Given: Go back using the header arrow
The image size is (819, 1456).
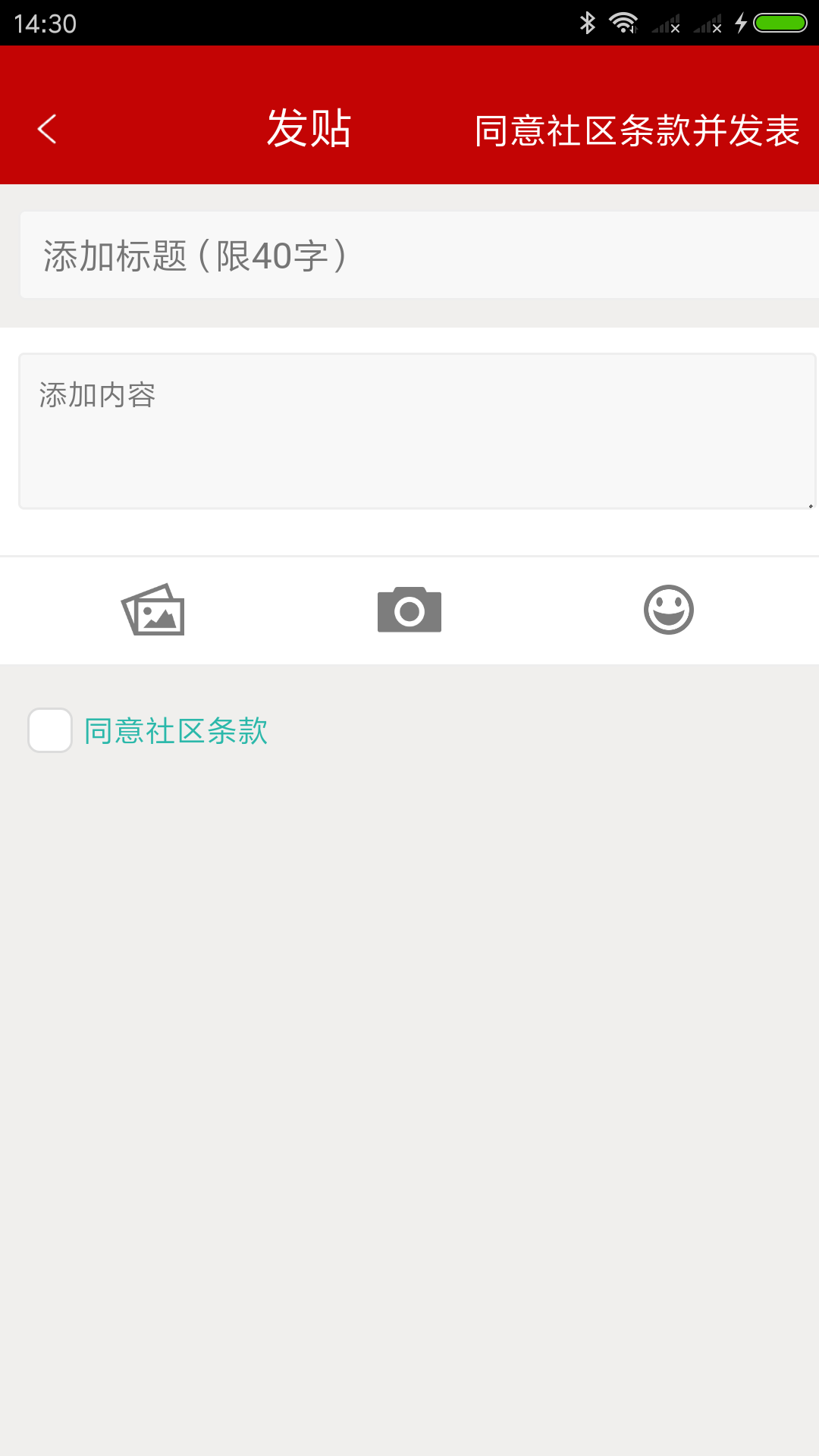Looking at the screenshot, I should pos(47,129).
